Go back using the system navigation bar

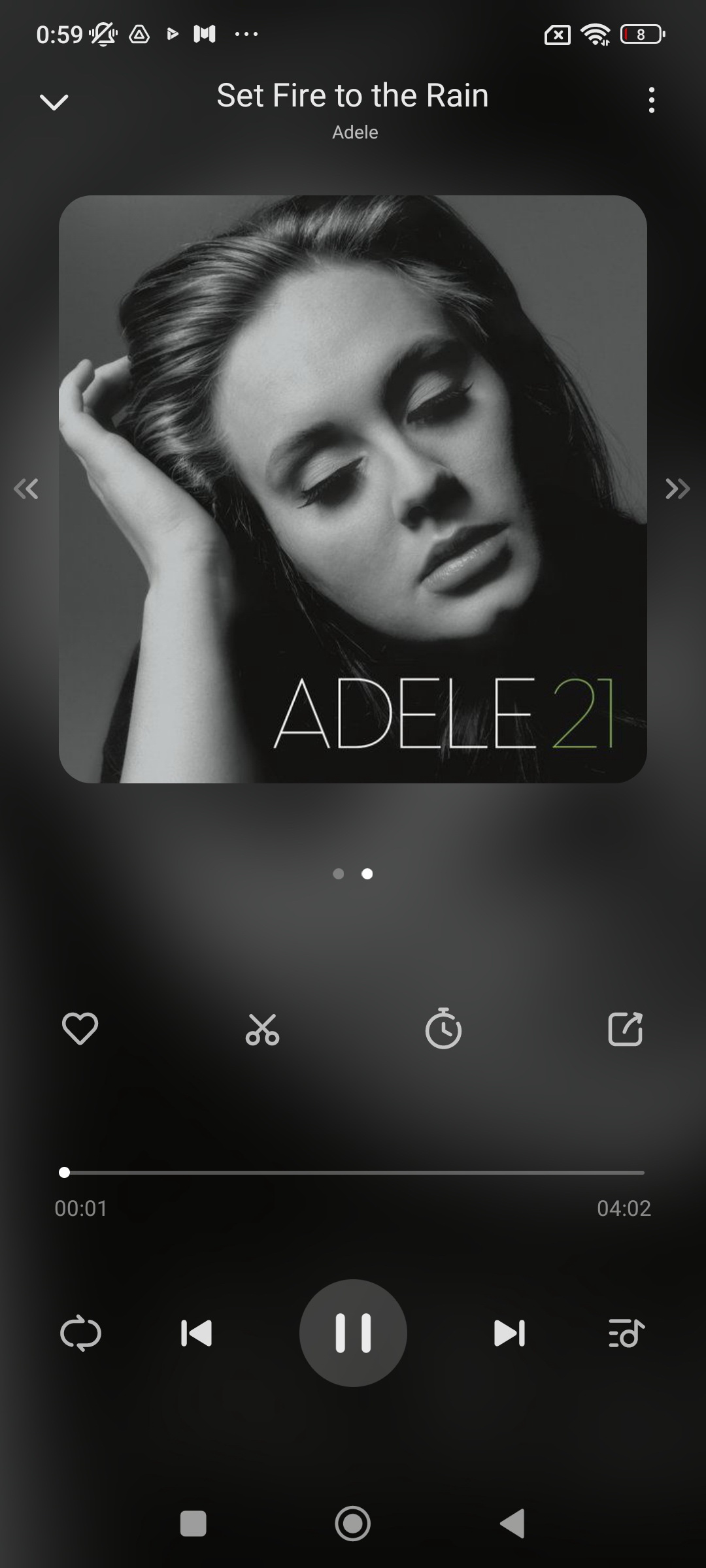513,1524
